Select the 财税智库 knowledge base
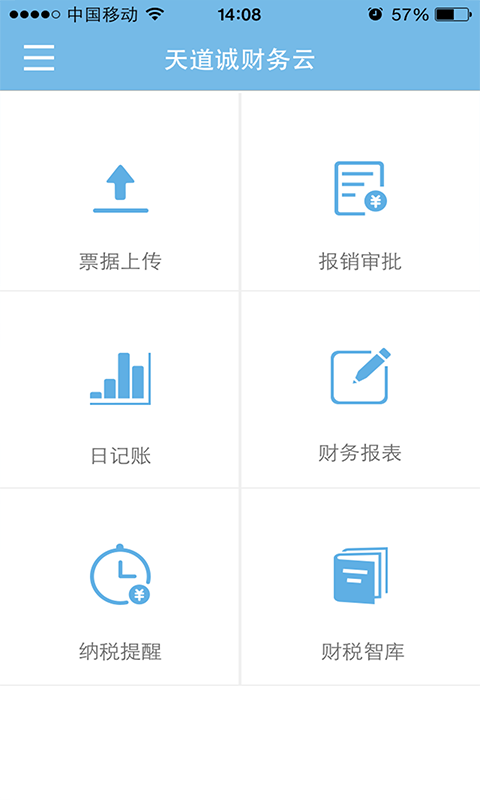Screen dimensions: 480x800 [361, 586]
